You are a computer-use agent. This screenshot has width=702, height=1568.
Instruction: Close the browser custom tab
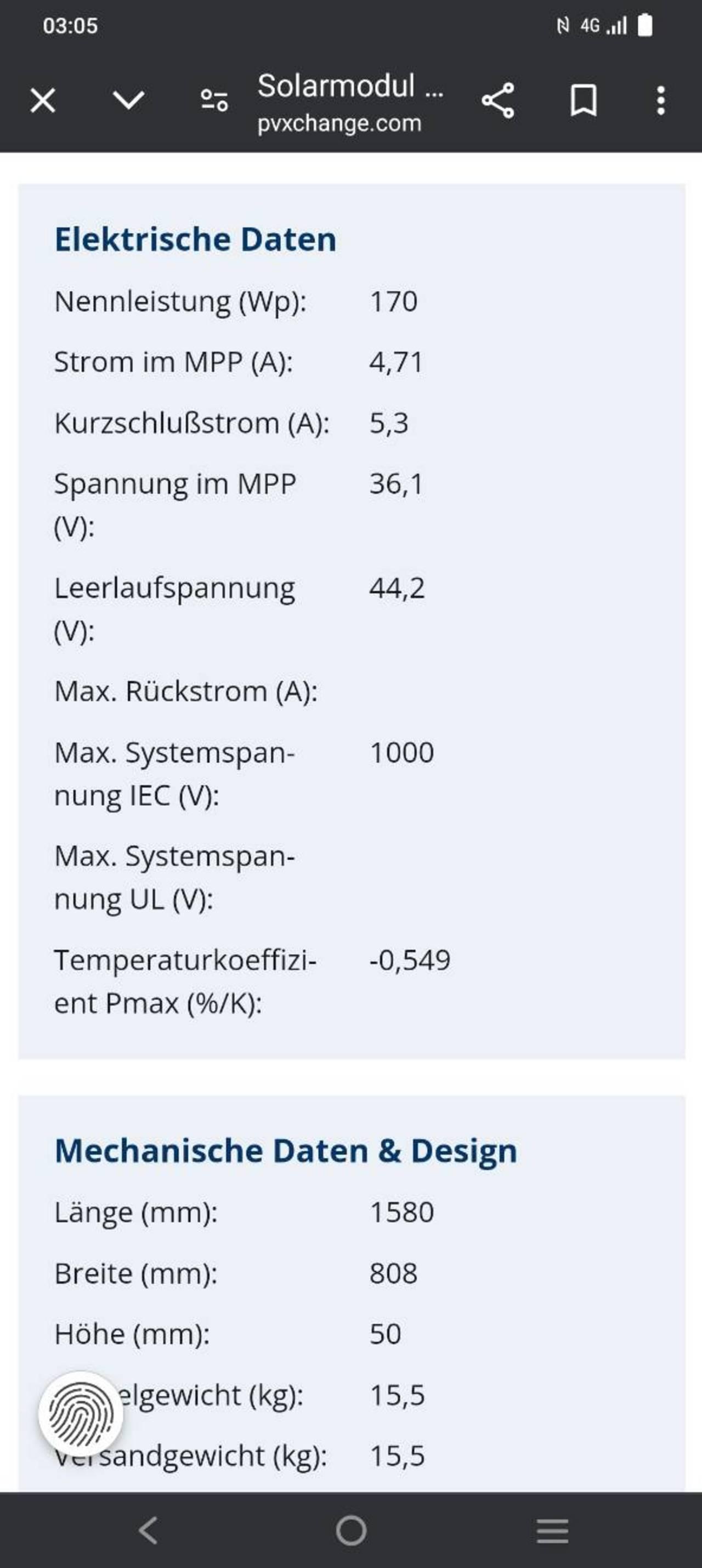click(43, 100)
